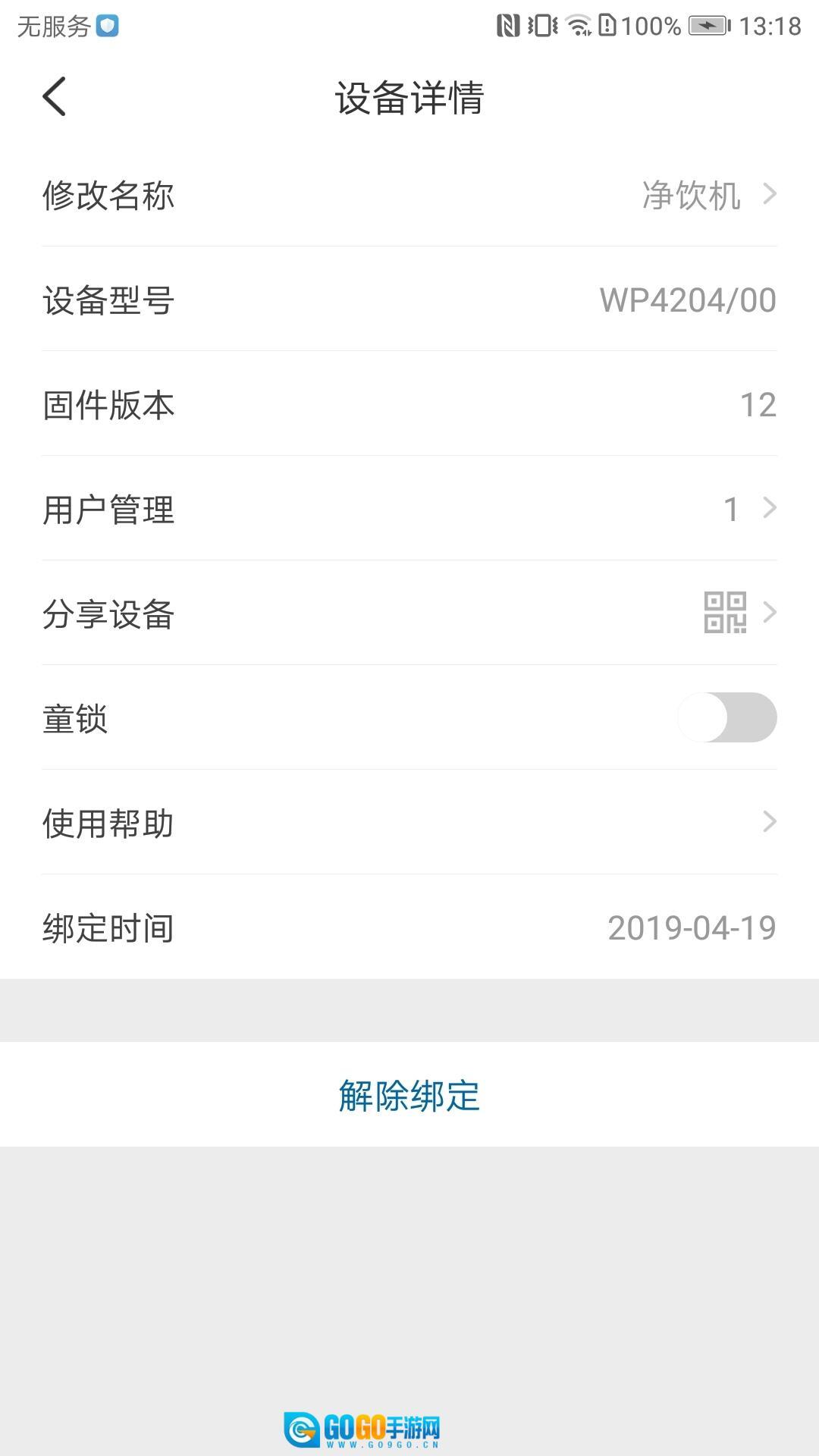
Task: Open 使用帮助 page
Action: tap(409, 823)
